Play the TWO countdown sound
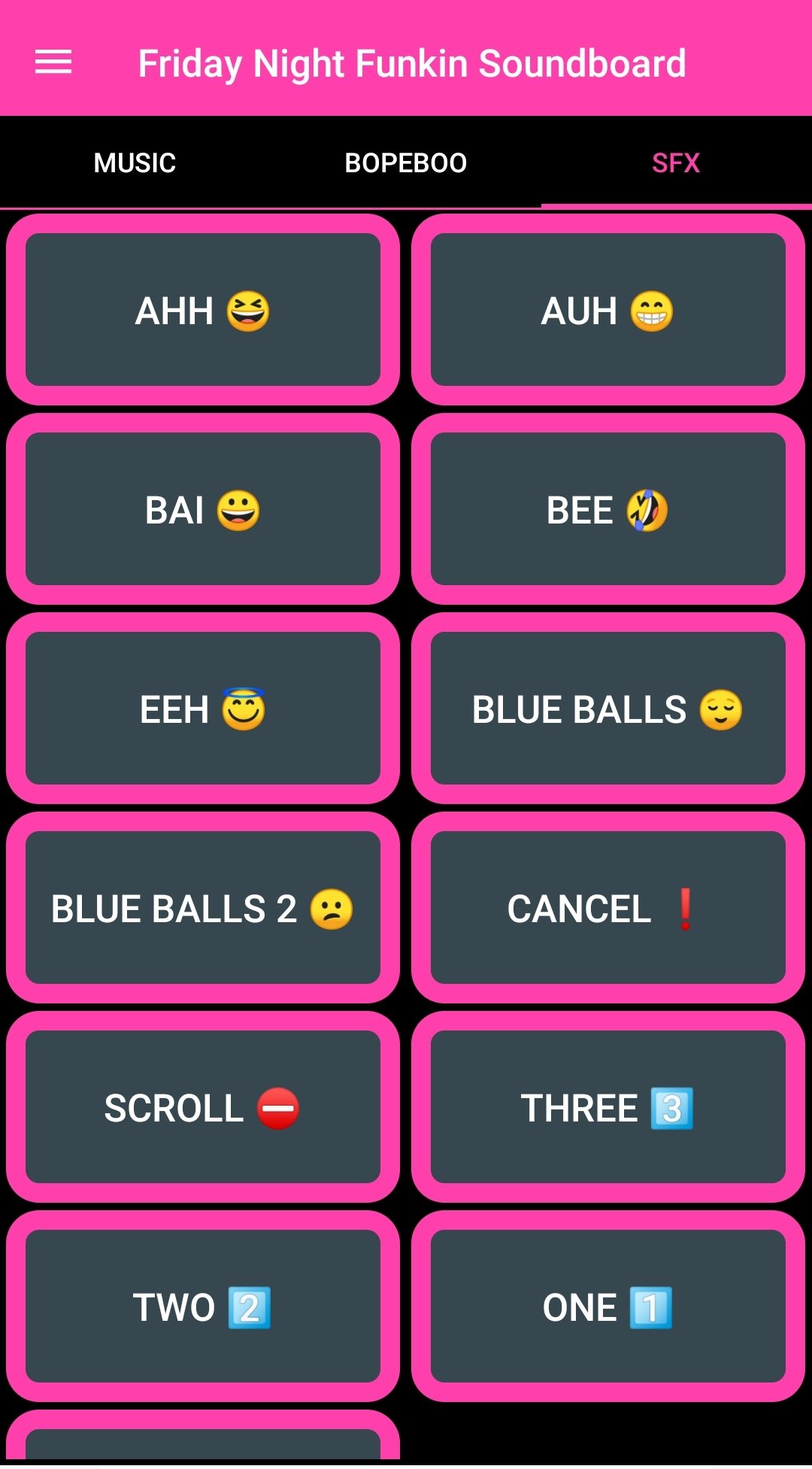Viewport: 812px width, 1469px height. (x=203, y=1307)
